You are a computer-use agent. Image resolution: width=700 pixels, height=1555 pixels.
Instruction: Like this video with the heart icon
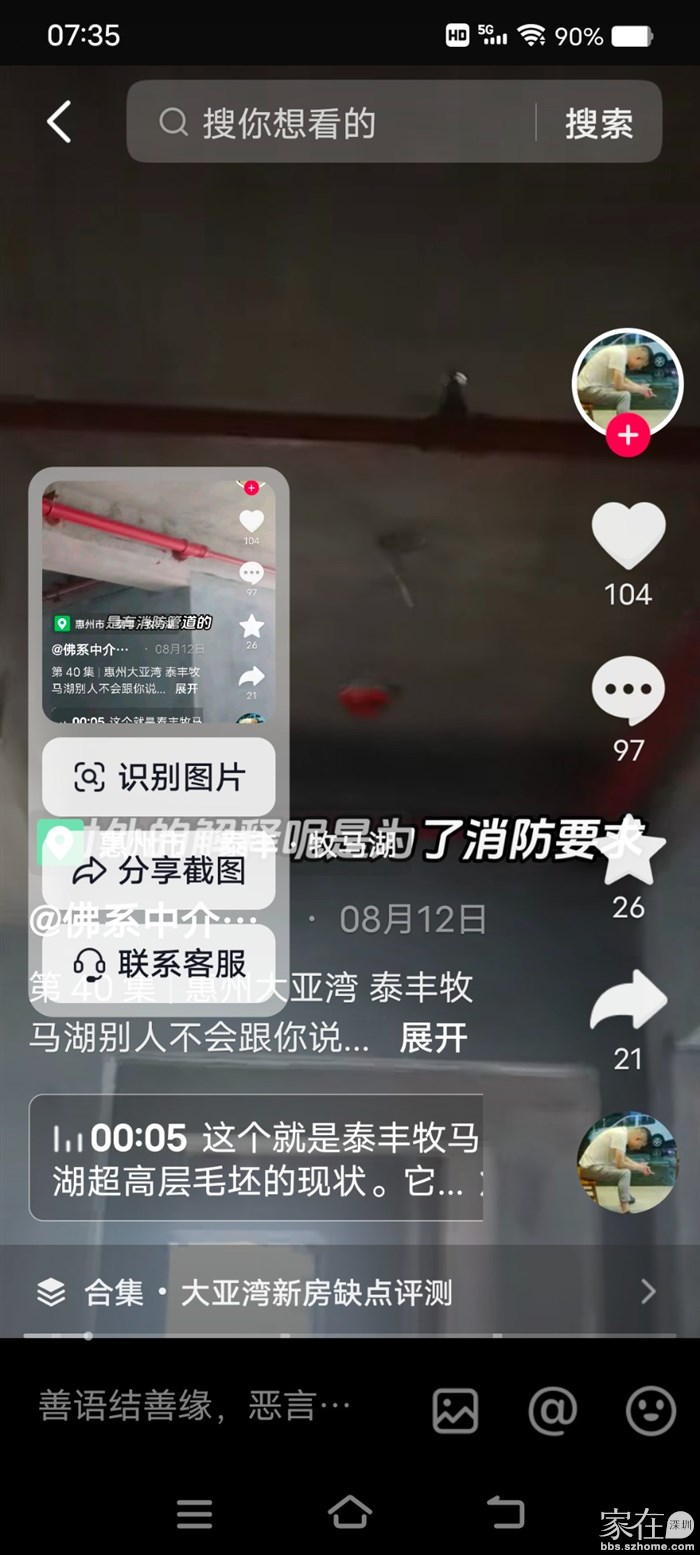tap(628, 536)
